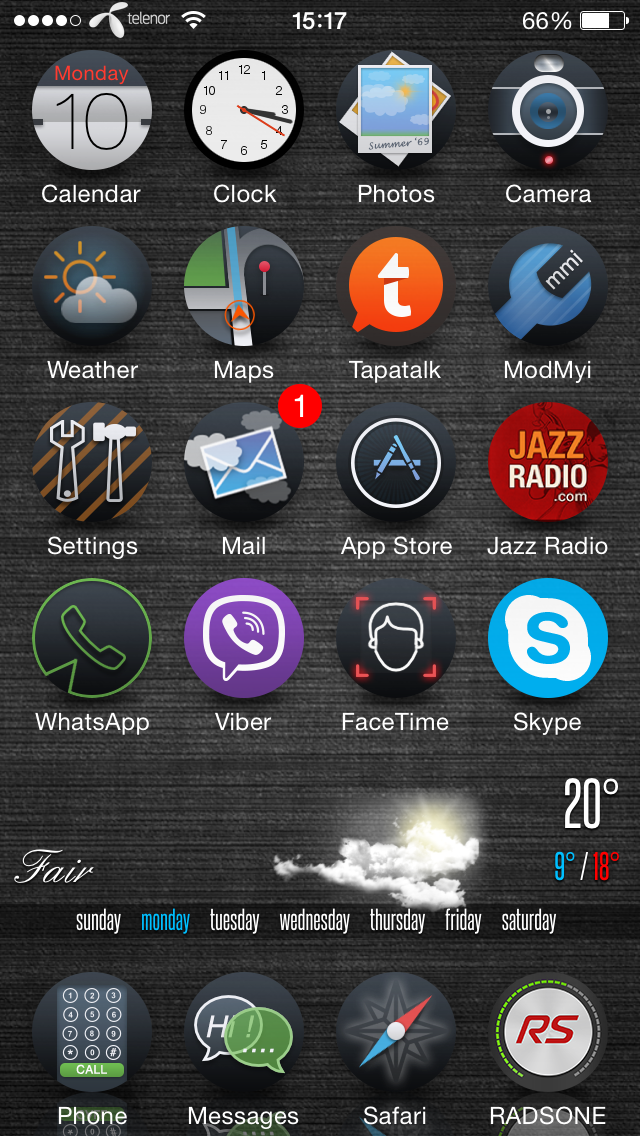Open Messages in the dock
Screen dimensions: 640x1136
point(244,1032)
